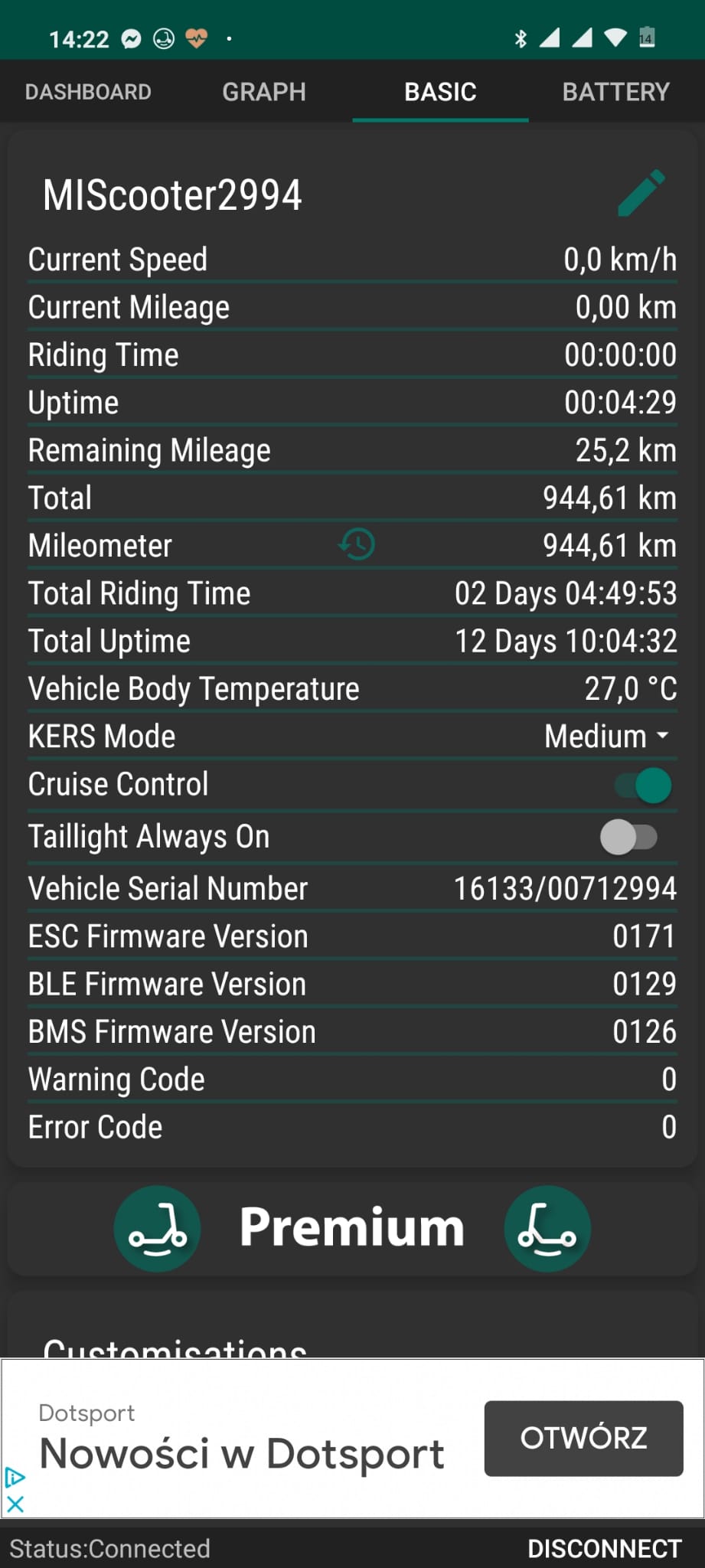Disconnect from the scooter
Screen dimensions: 705x1568
coord(604,1548)
